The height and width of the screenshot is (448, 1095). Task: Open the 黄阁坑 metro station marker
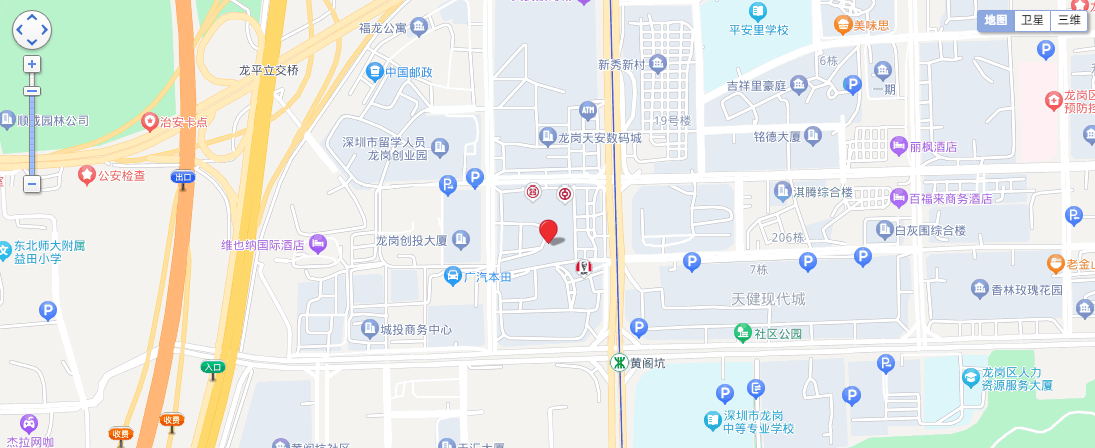pyautogui.click(x=620, y=363)
